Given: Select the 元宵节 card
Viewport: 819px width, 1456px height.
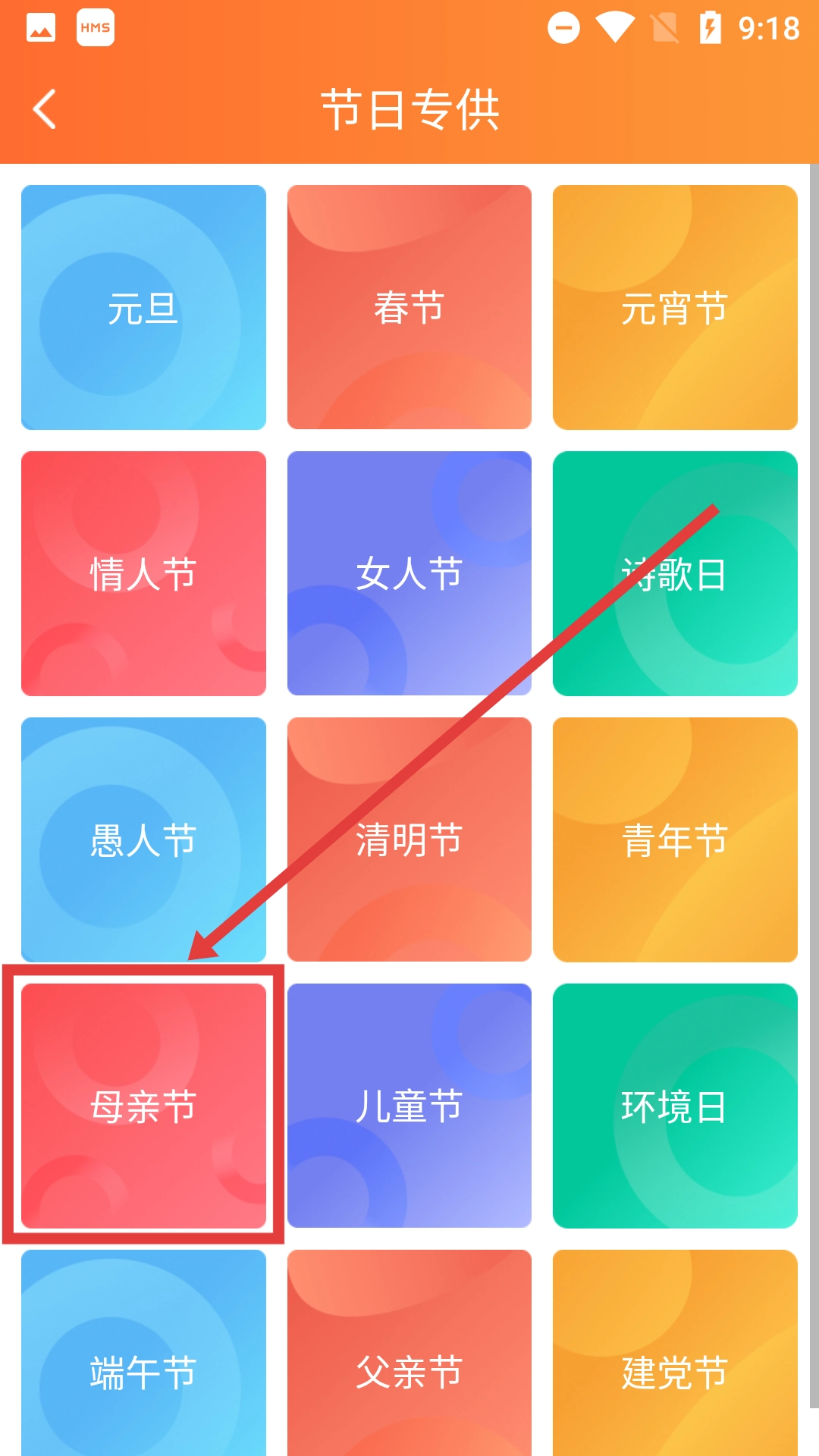Looking at the screenshot, I should pos(675,308).
